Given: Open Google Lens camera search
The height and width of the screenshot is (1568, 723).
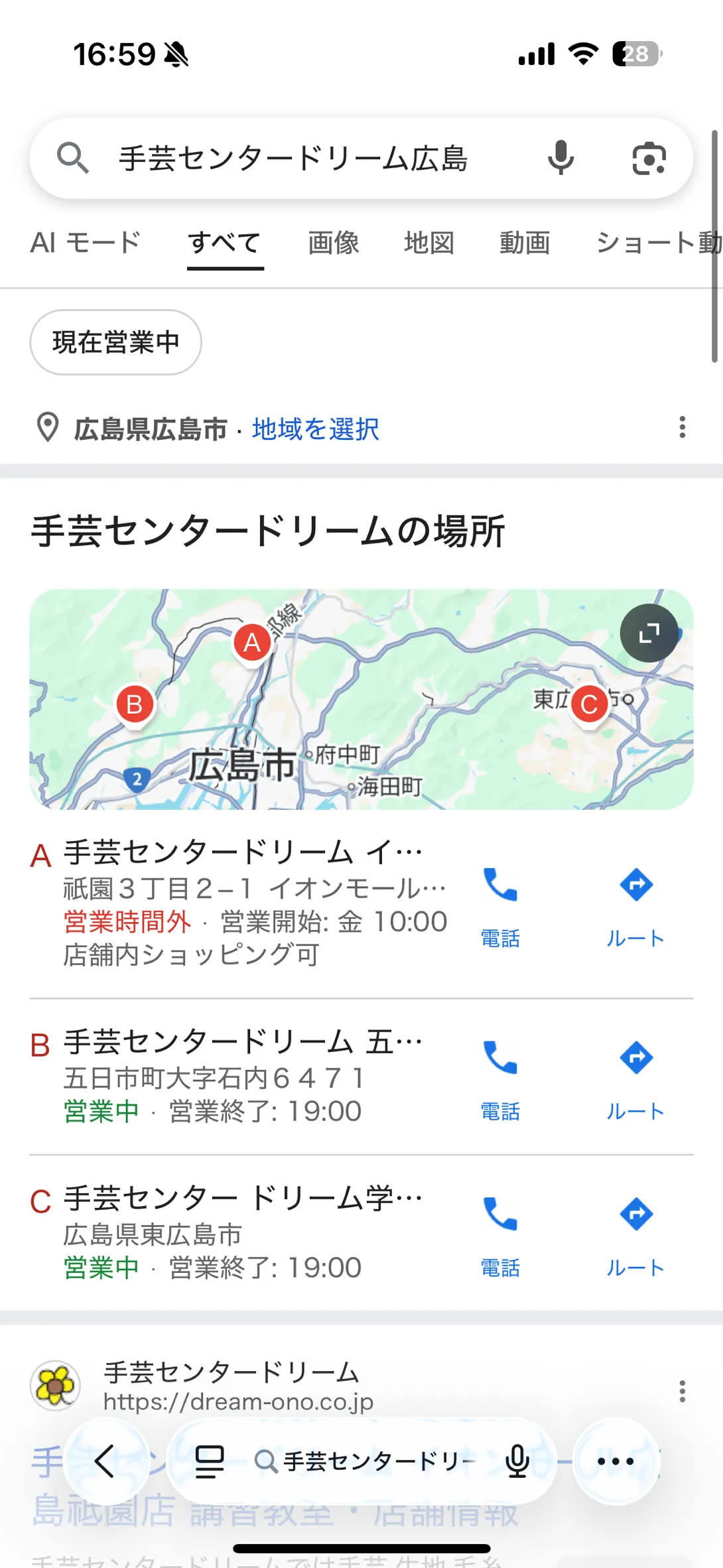Looking at the screenshot, I should tap(649, 159).
